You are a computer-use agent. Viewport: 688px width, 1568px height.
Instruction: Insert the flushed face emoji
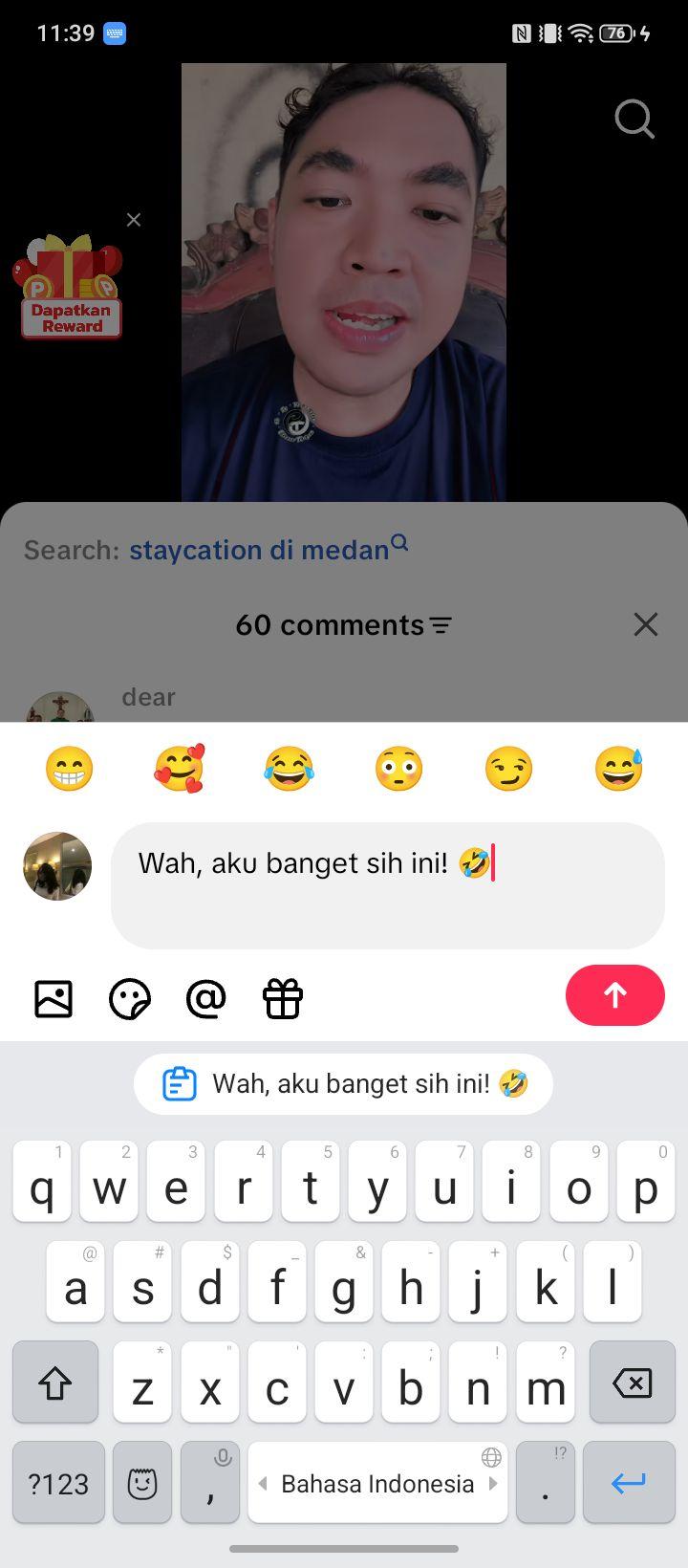(399, 769)
